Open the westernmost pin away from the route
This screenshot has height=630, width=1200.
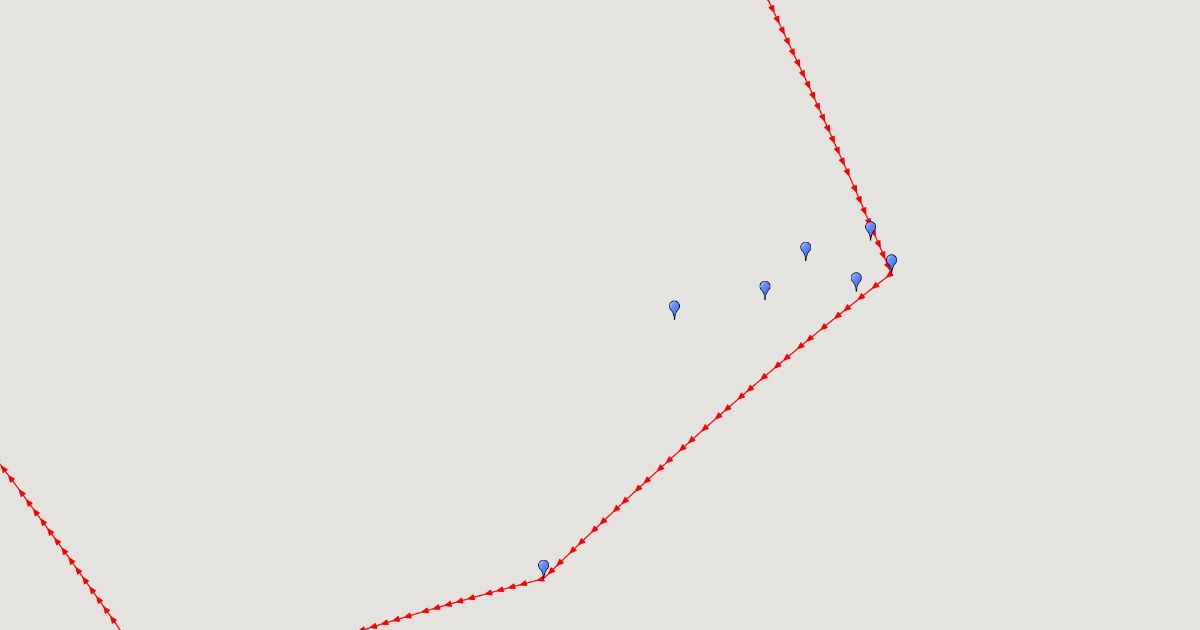click(x=674, y=308)
